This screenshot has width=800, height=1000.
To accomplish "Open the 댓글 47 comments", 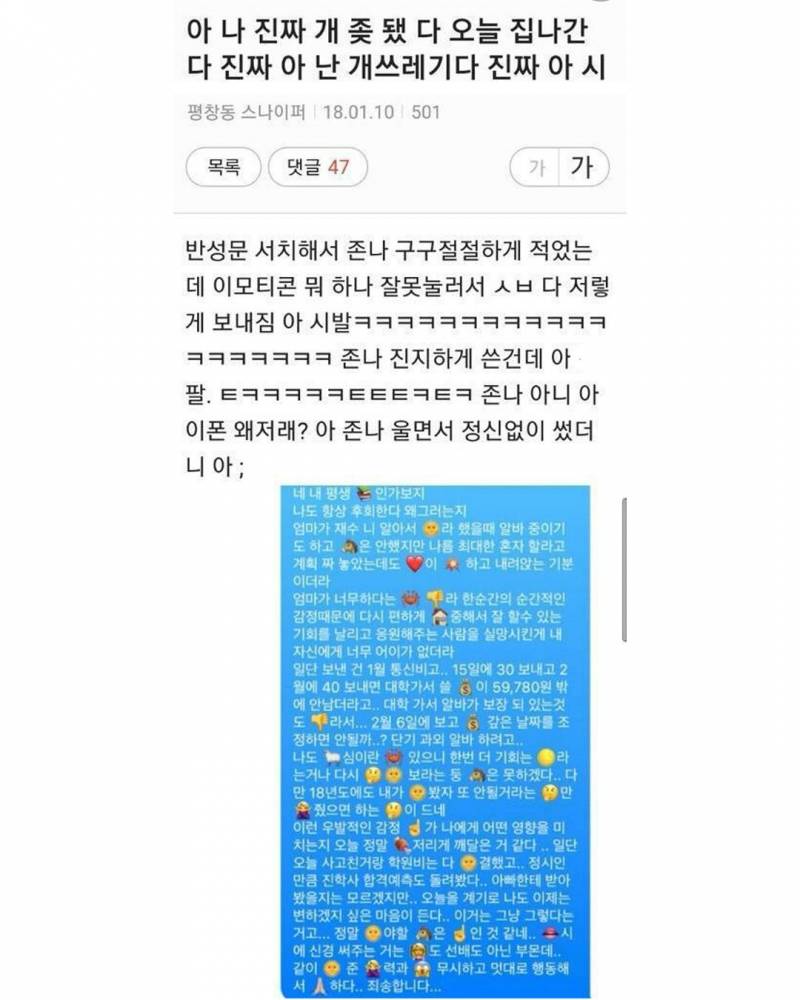I will tap(318, 167).
